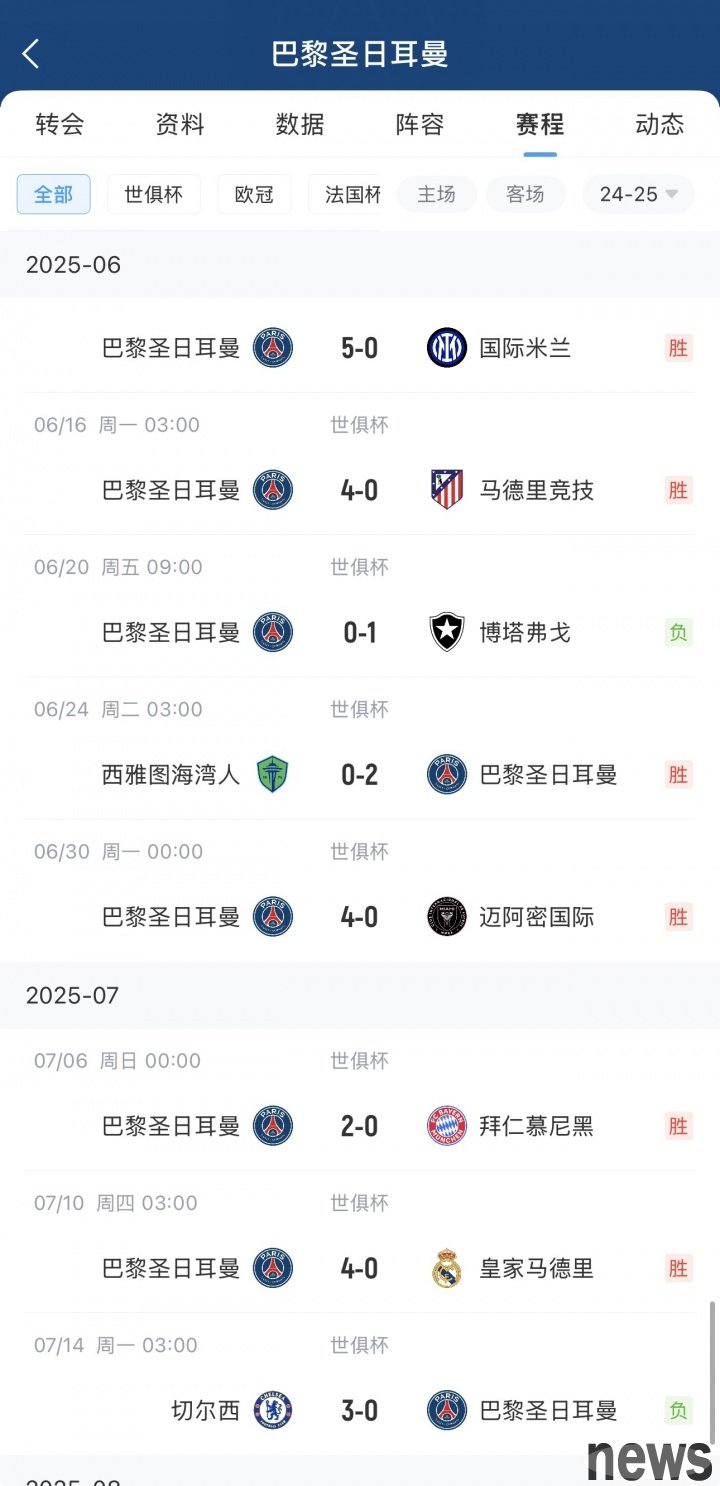
Task: Open the match against 西雅图海湾人
Action: (360, 752)
